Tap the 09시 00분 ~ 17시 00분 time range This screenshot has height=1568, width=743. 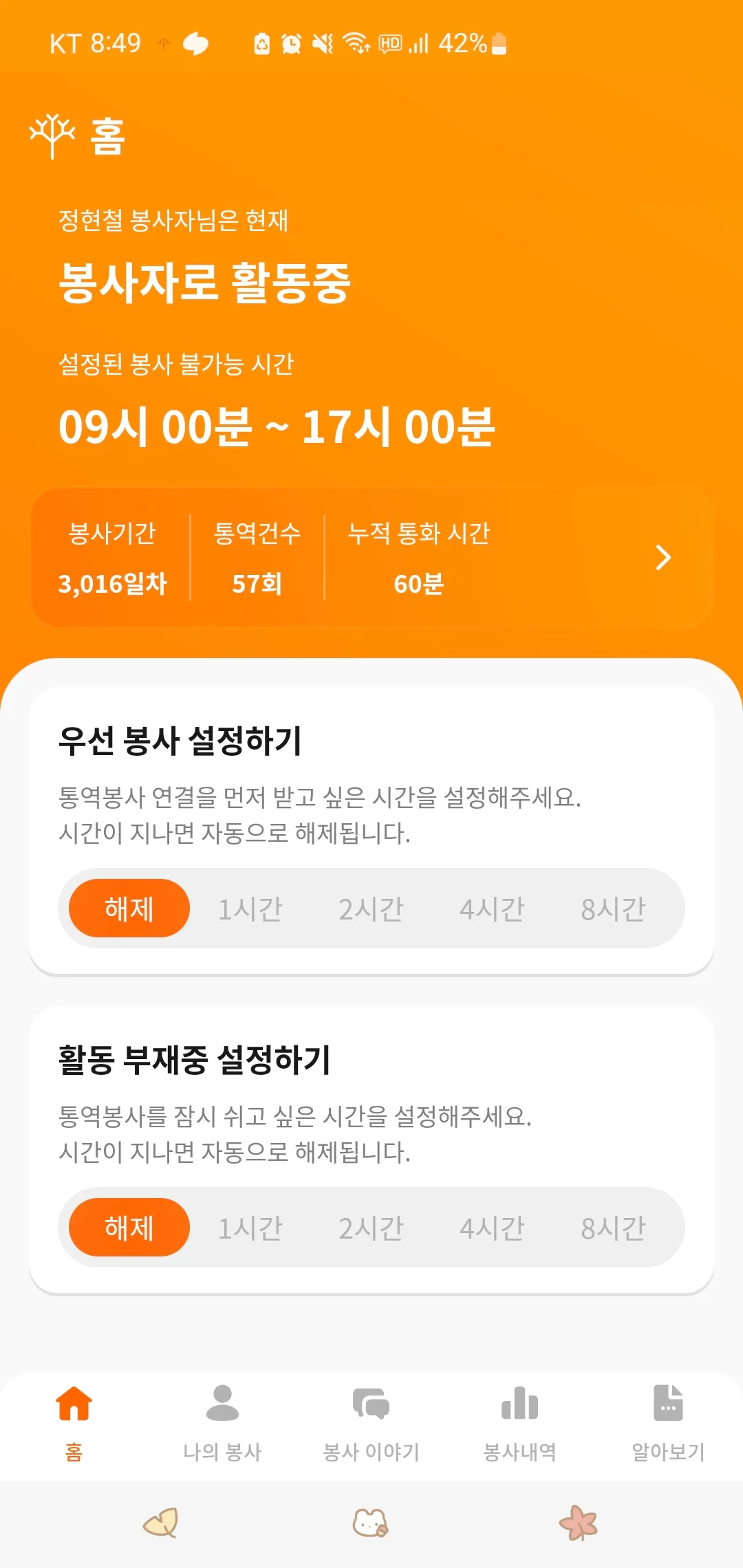coord(279,425)
